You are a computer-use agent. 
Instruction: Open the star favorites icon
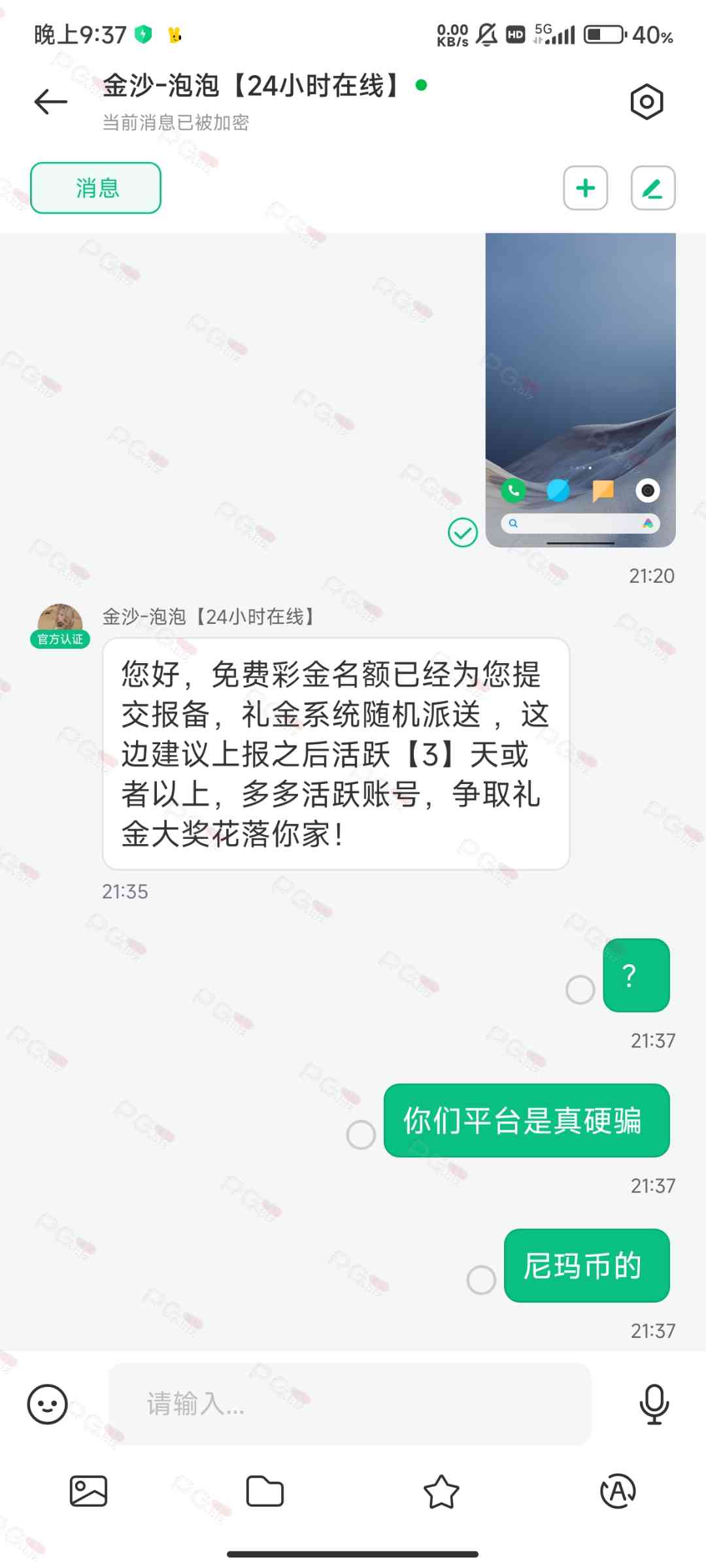point(441,1492)
